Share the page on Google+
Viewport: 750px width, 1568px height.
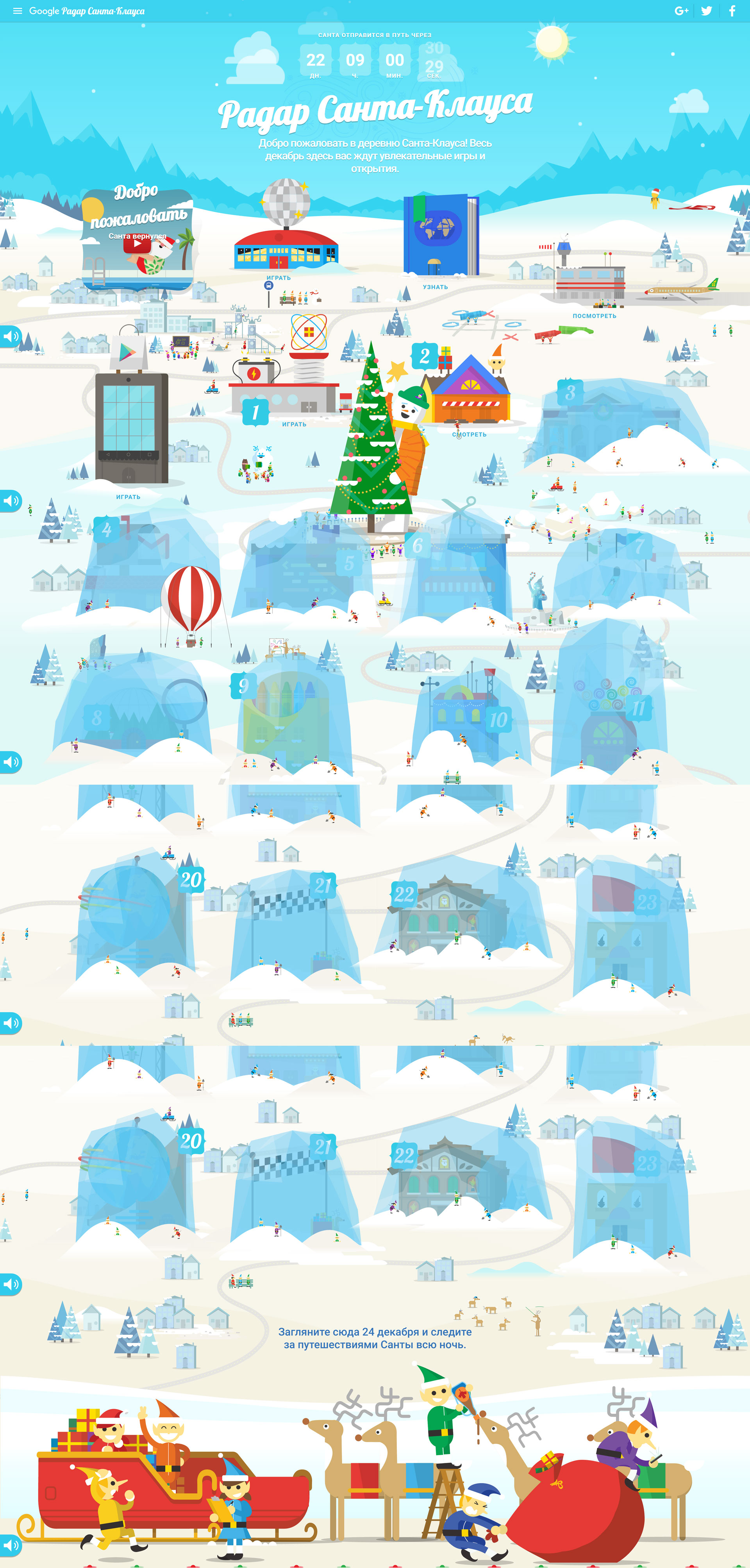(x=681, y=11)
